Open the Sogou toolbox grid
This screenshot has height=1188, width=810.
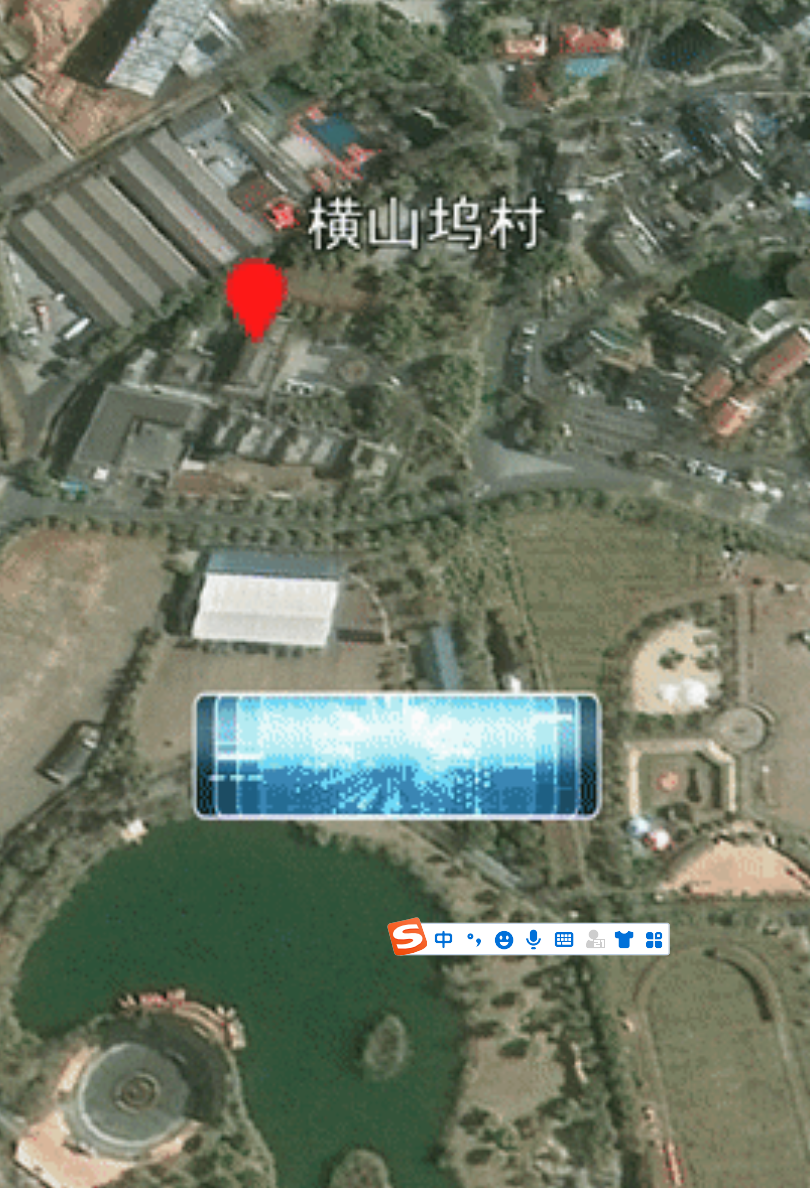click(x=654, y=939)
